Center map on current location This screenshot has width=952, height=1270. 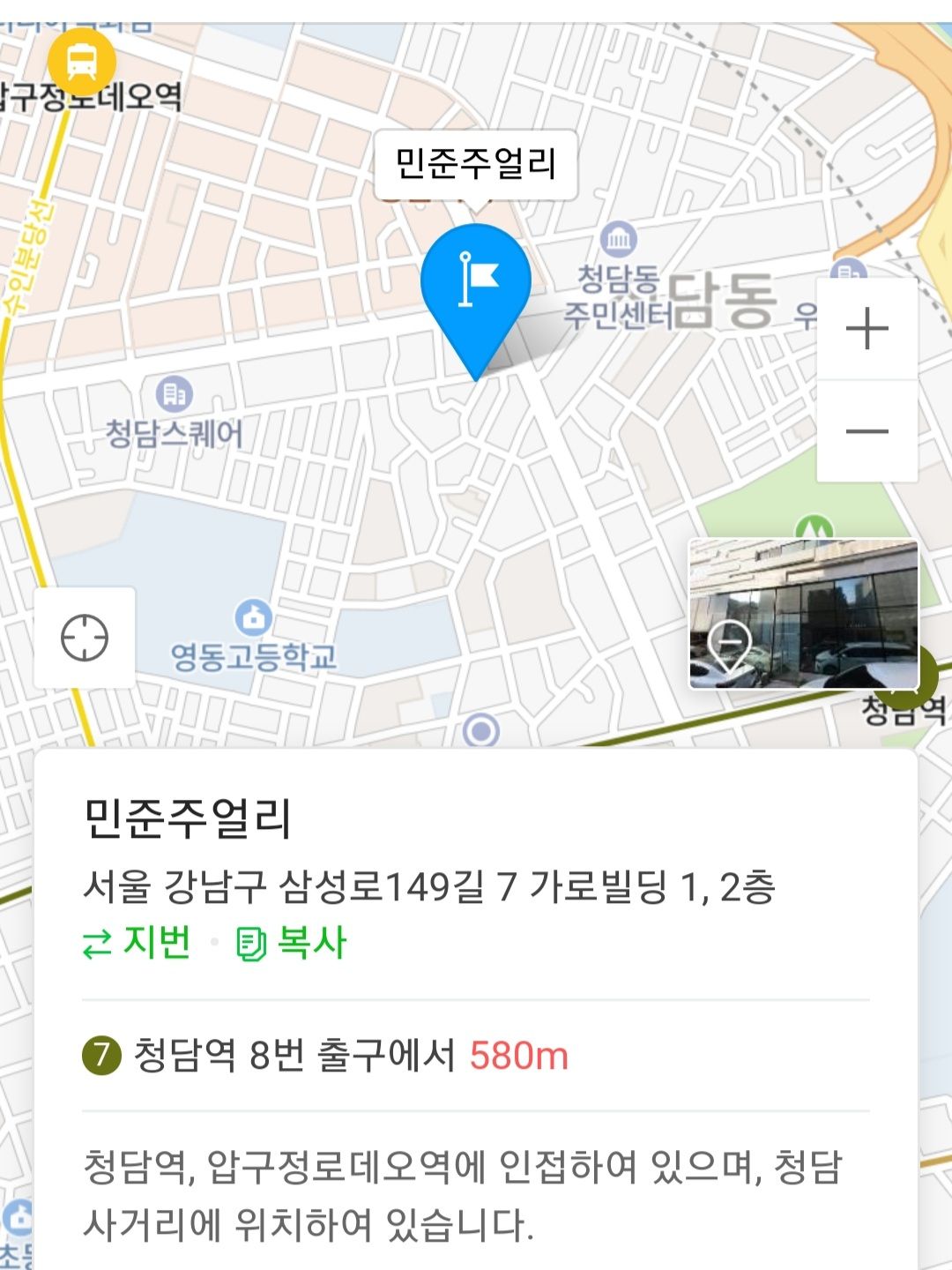(x=85, y=638)
